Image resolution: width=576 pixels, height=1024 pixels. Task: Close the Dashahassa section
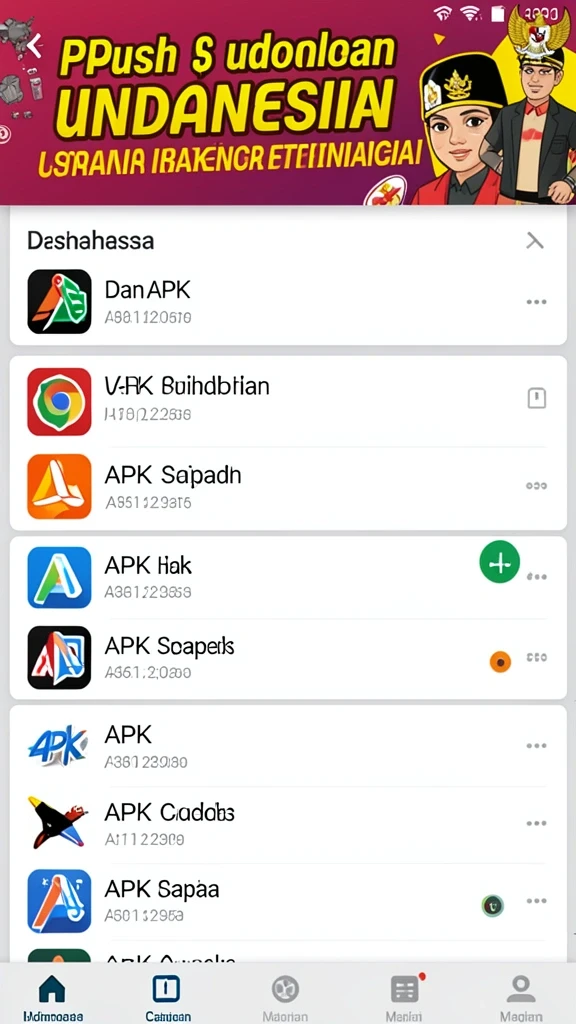pos(535,242)
